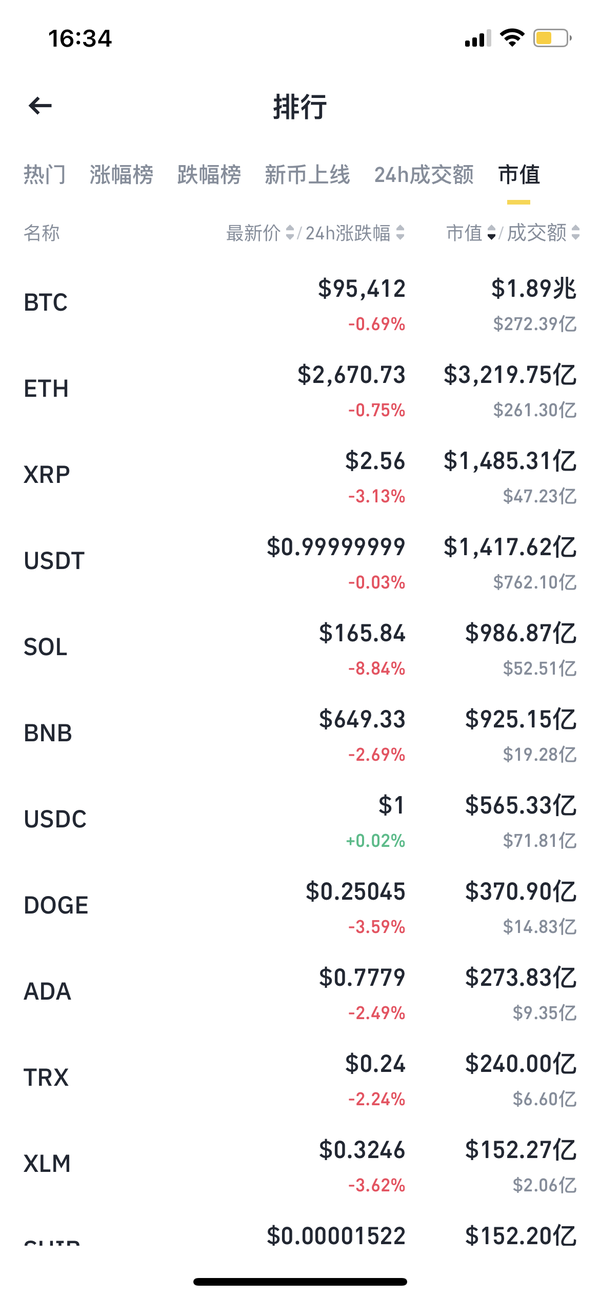
Task: Open the USDT row
Action: coord(300,561)
